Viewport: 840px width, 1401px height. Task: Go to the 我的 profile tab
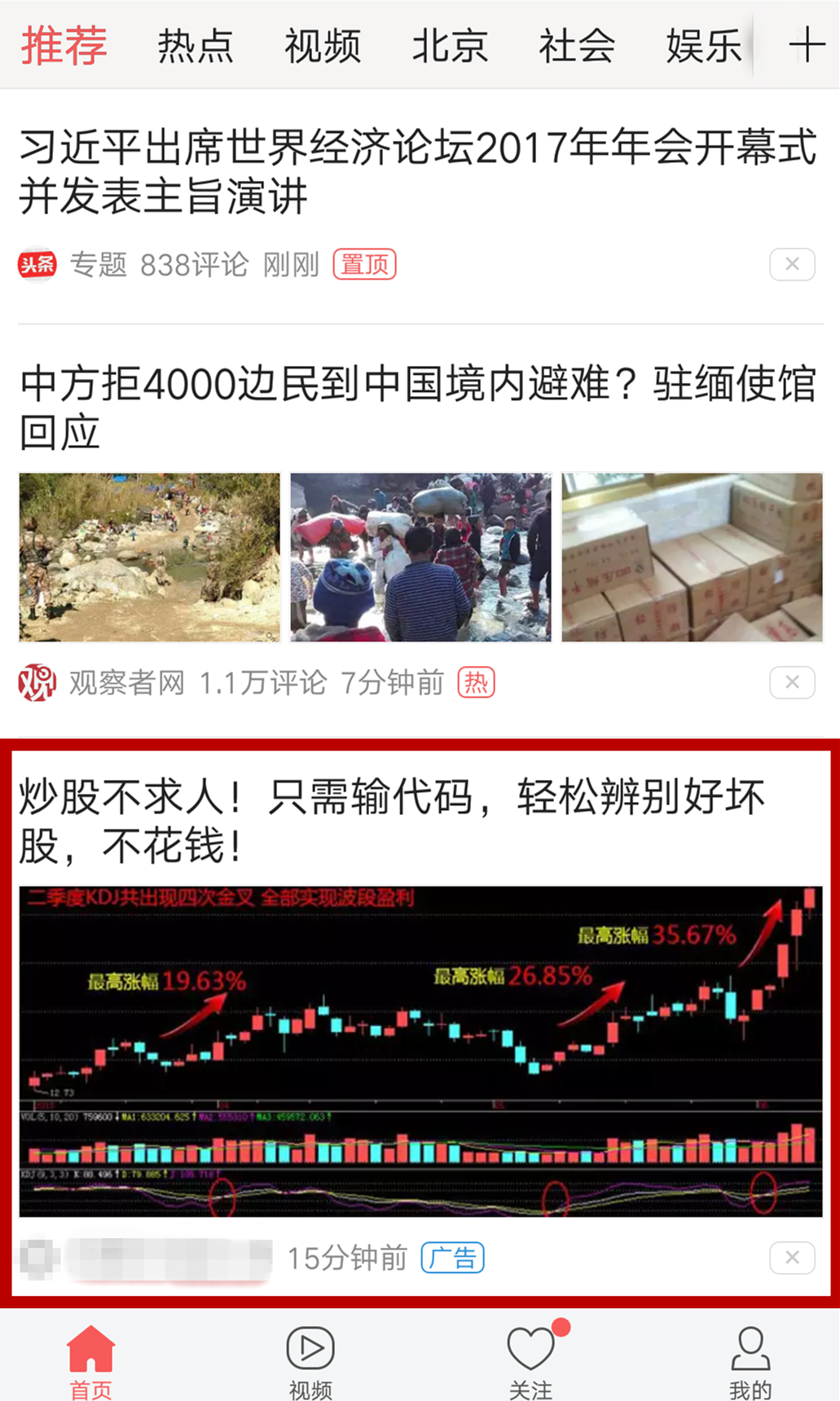pos(750,1360)
